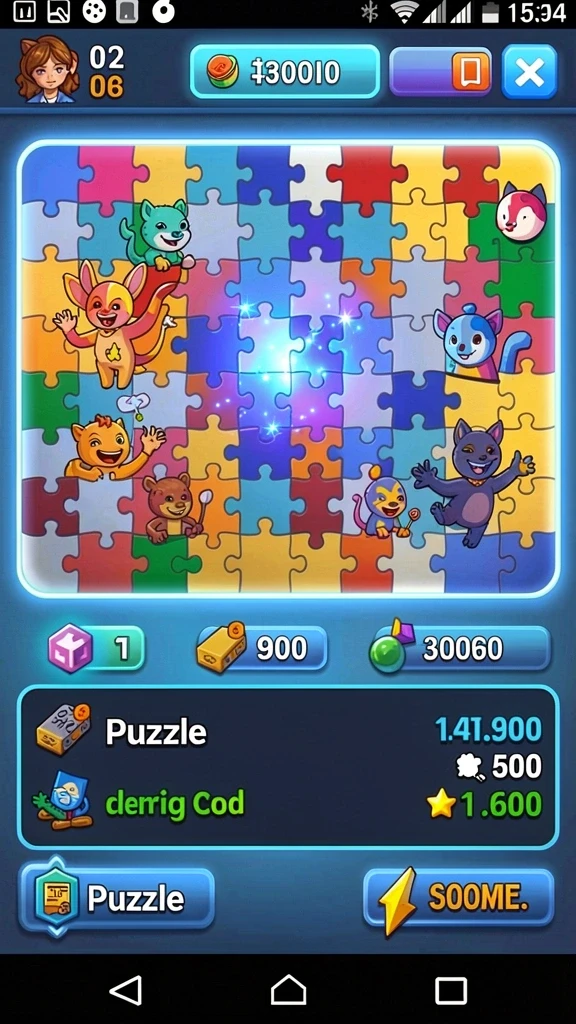Go back with the system back button

(x=125, y=989)
